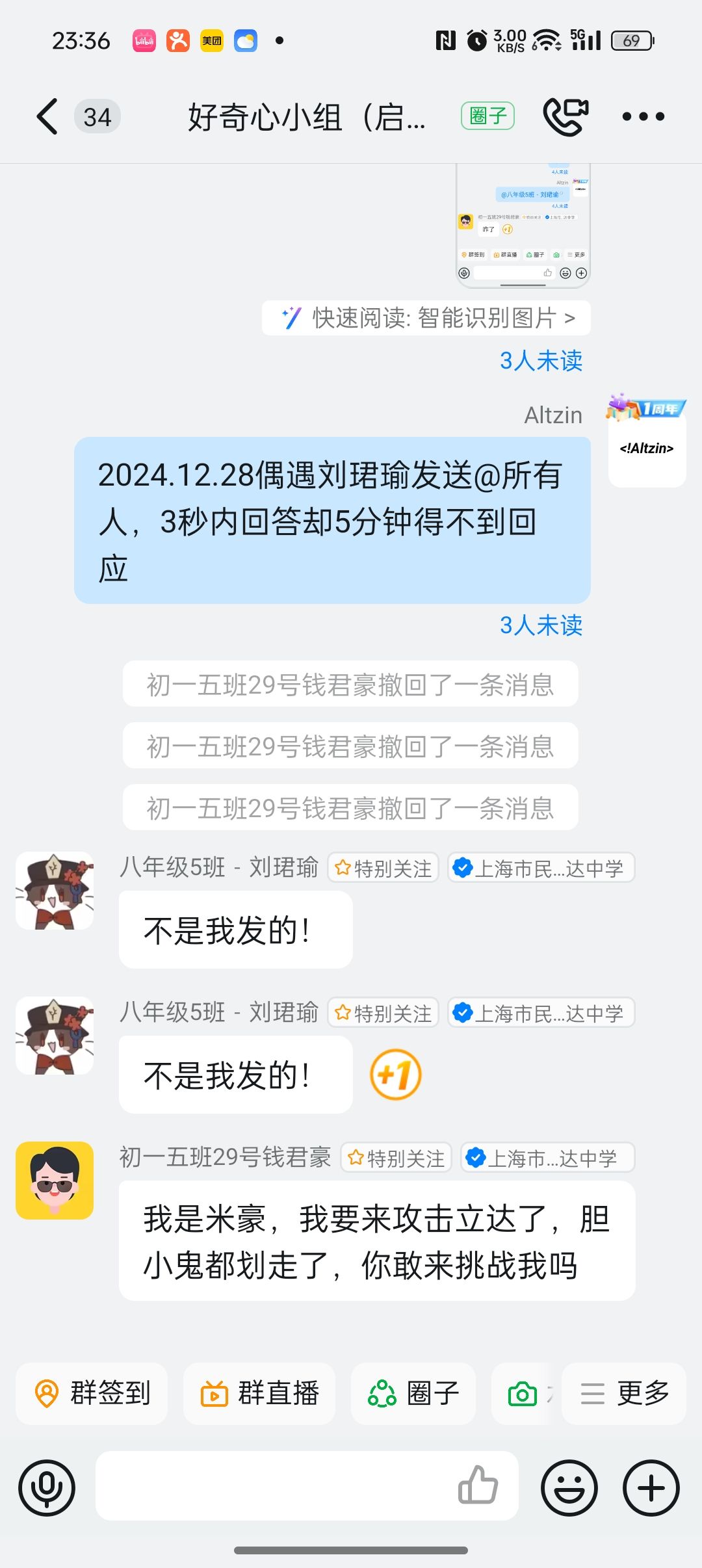Open the shared screenshot image
Image resolution: width=702 pixels, height=1568 pixels.
coord(523,224)
